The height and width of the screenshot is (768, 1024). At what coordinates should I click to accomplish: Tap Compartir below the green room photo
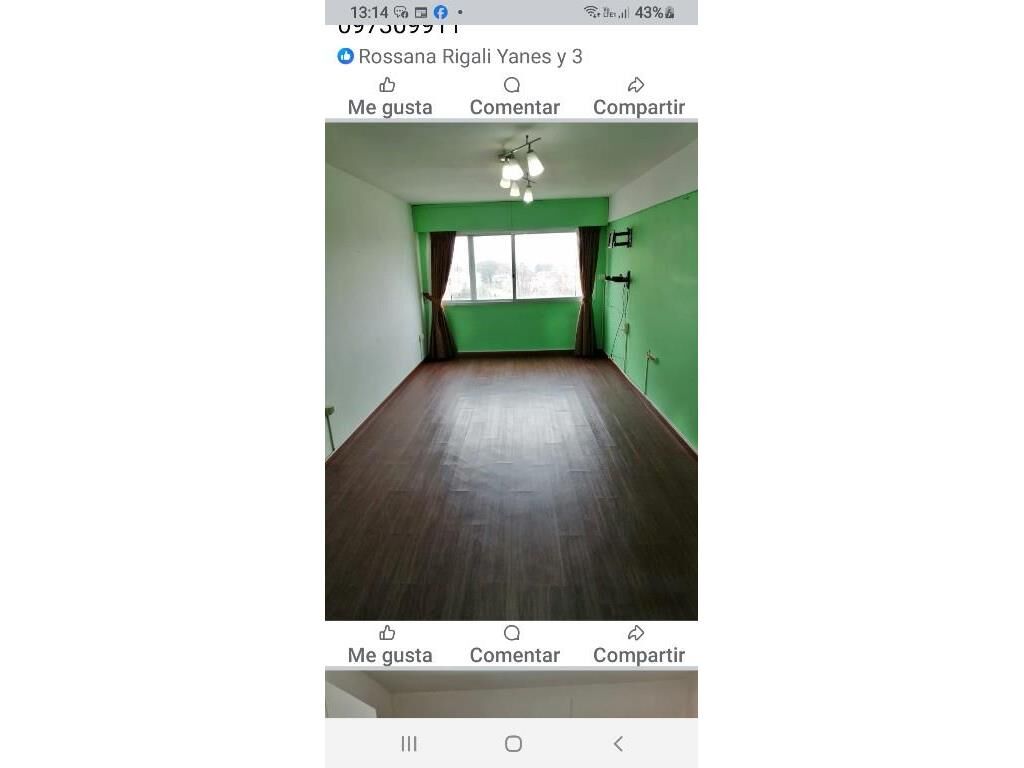(x=638, y=645)
